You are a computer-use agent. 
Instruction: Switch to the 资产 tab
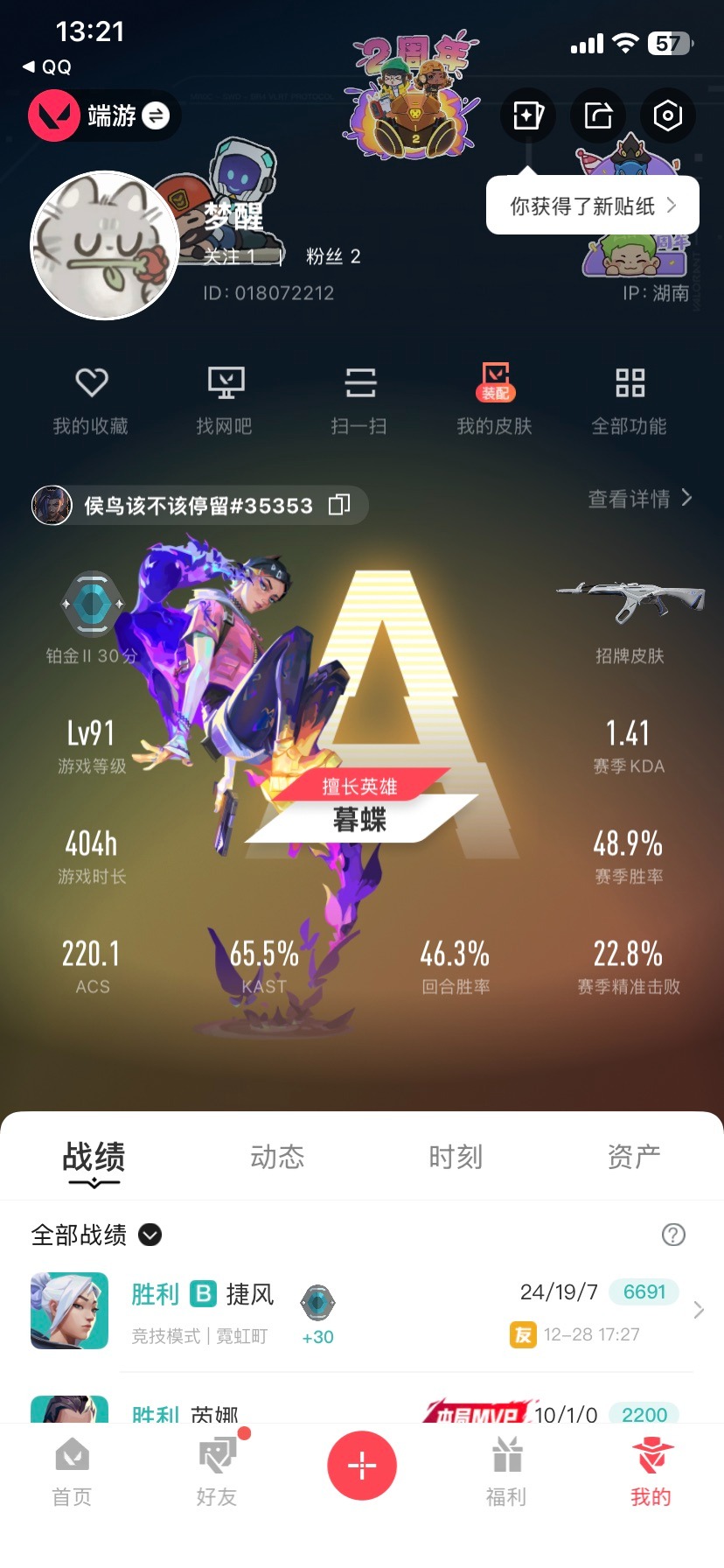tap(634, 1157)
